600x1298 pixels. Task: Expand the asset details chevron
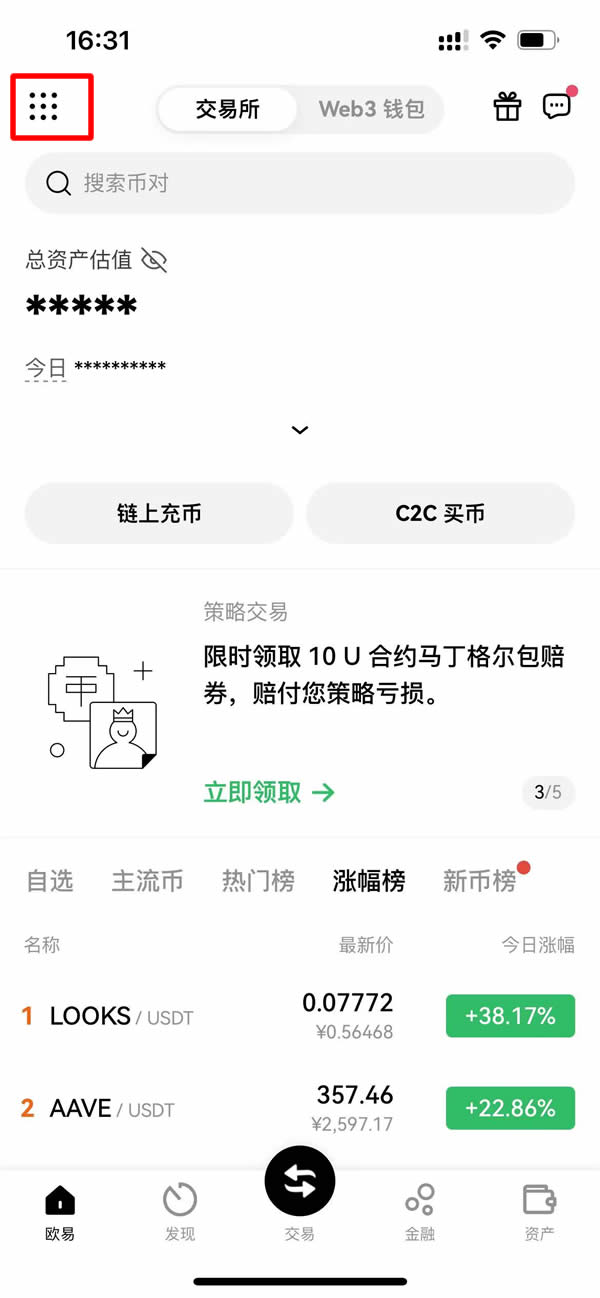(300, 430)
